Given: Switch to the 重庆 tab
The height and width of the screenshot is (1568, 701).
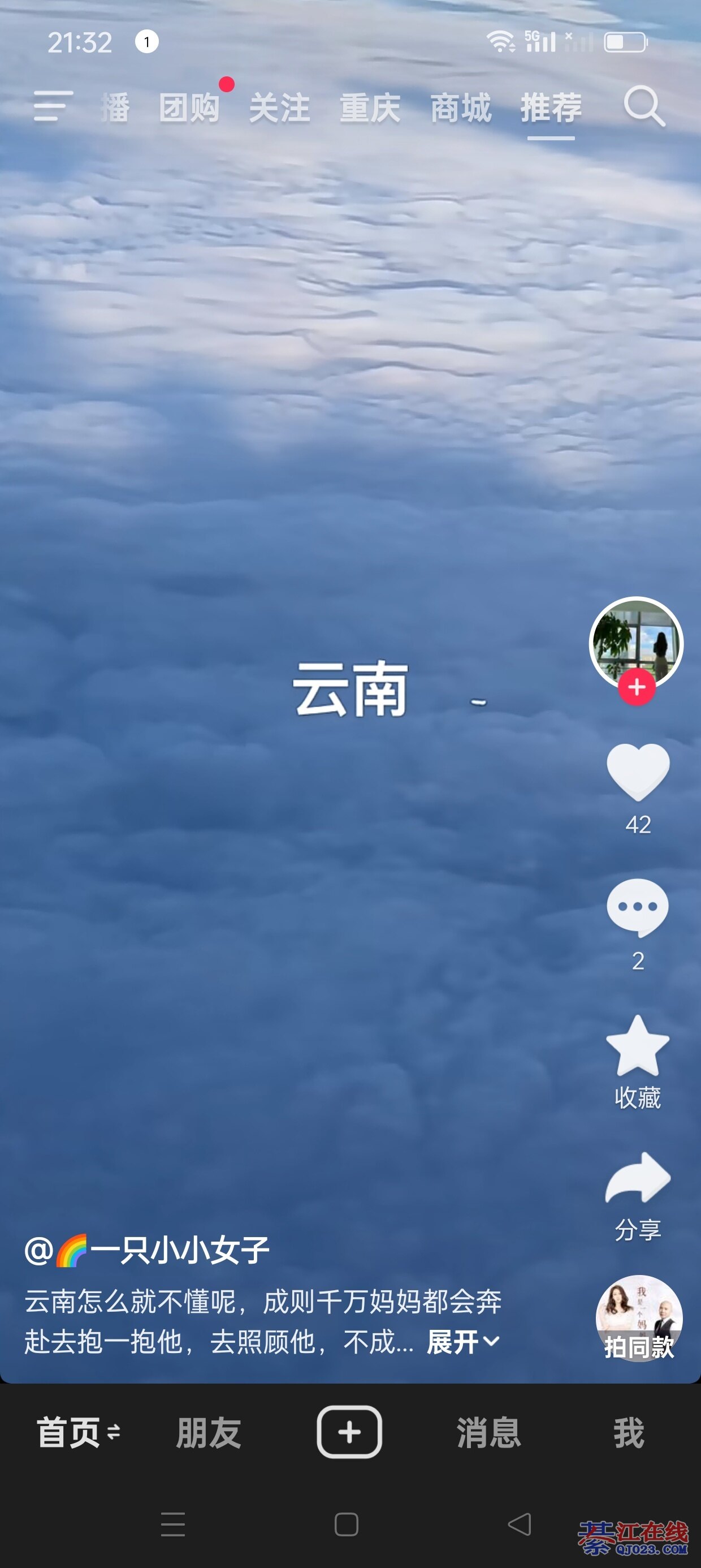Looking at the screenshot, I should click(370, 107).
